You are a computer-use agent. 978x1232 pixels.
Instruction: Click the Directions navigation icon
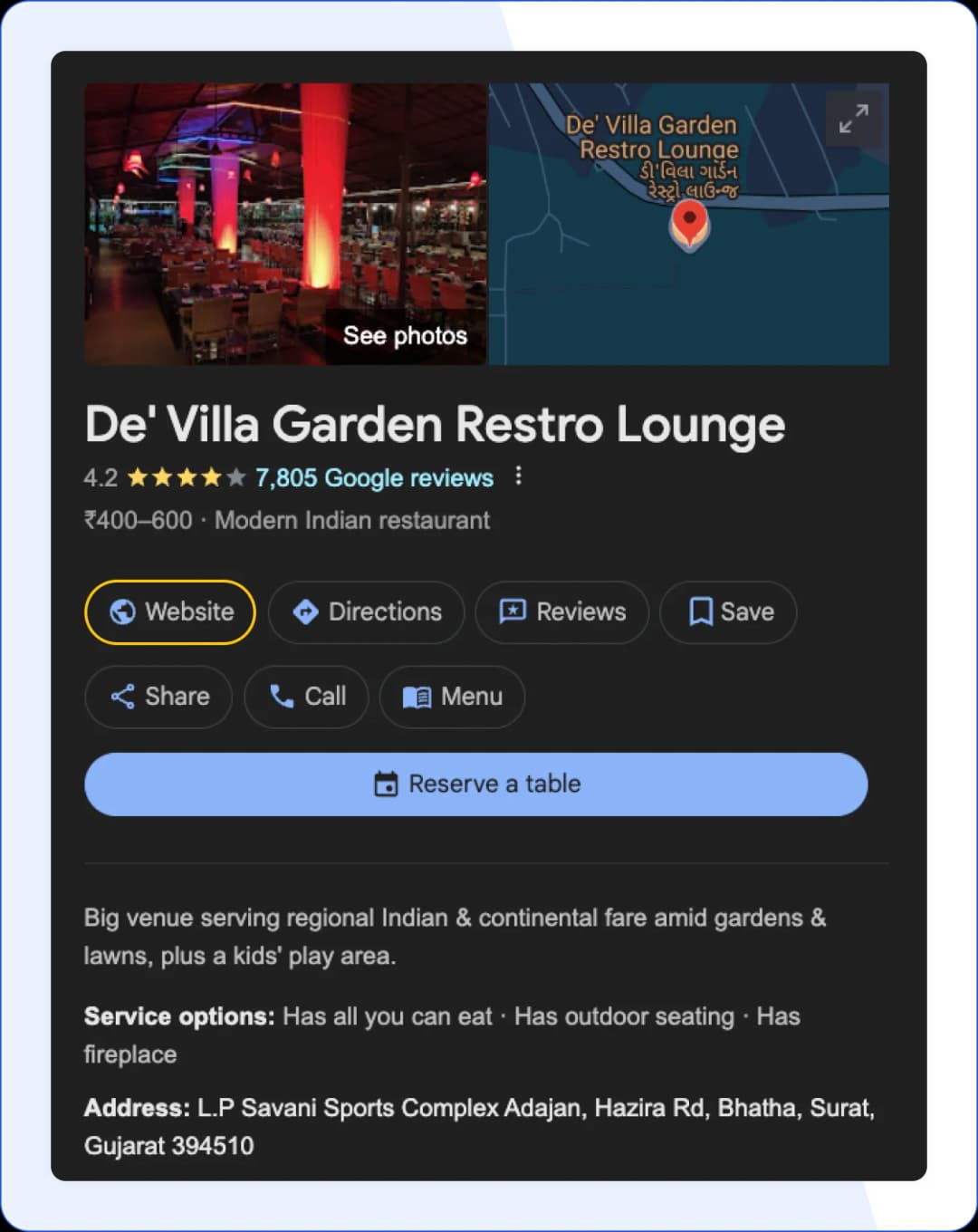coord(308,611)
